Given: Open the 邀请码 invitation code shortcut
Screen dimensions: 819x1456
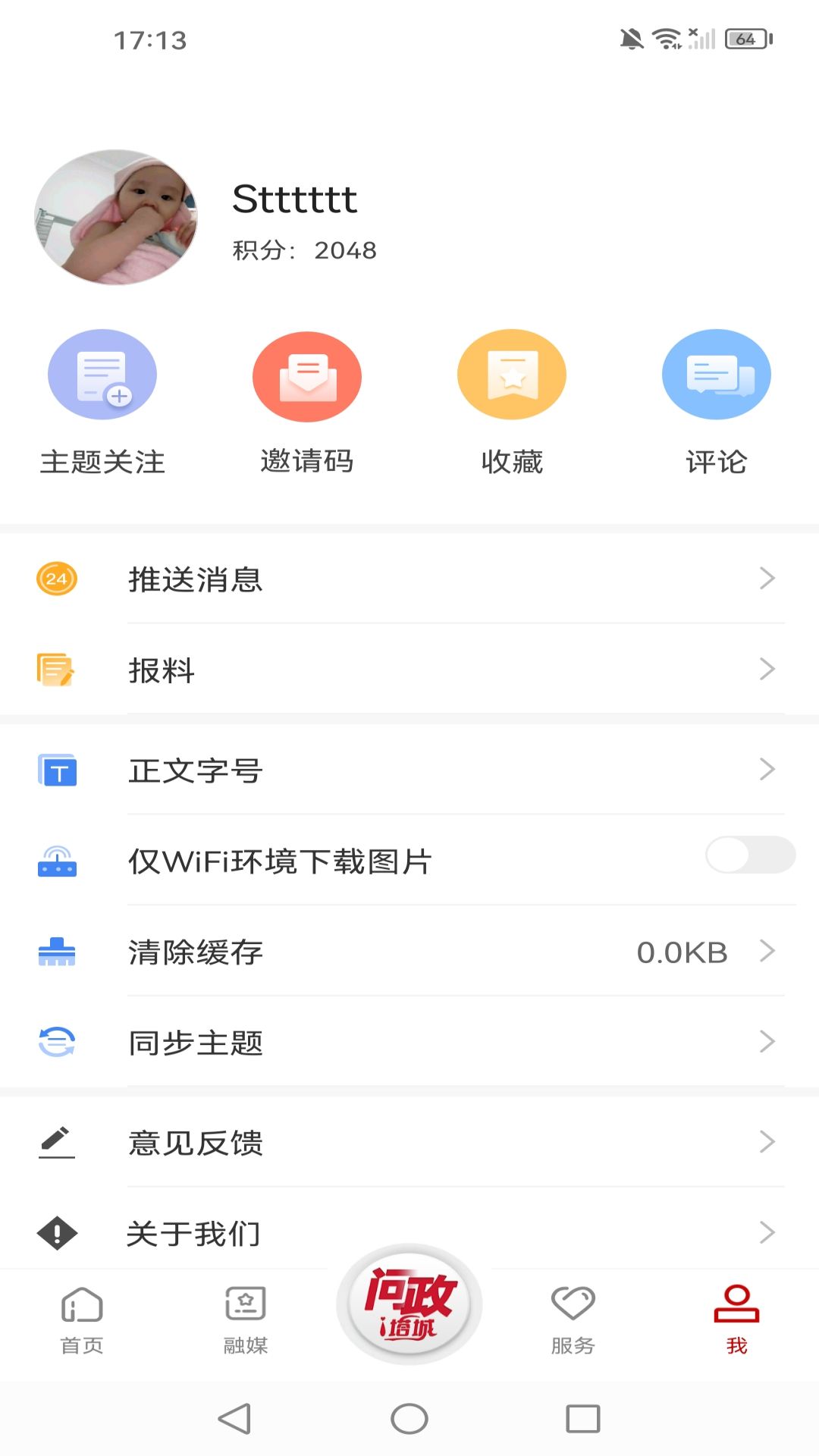Looking at the screenshot, I should coord(307,402).
